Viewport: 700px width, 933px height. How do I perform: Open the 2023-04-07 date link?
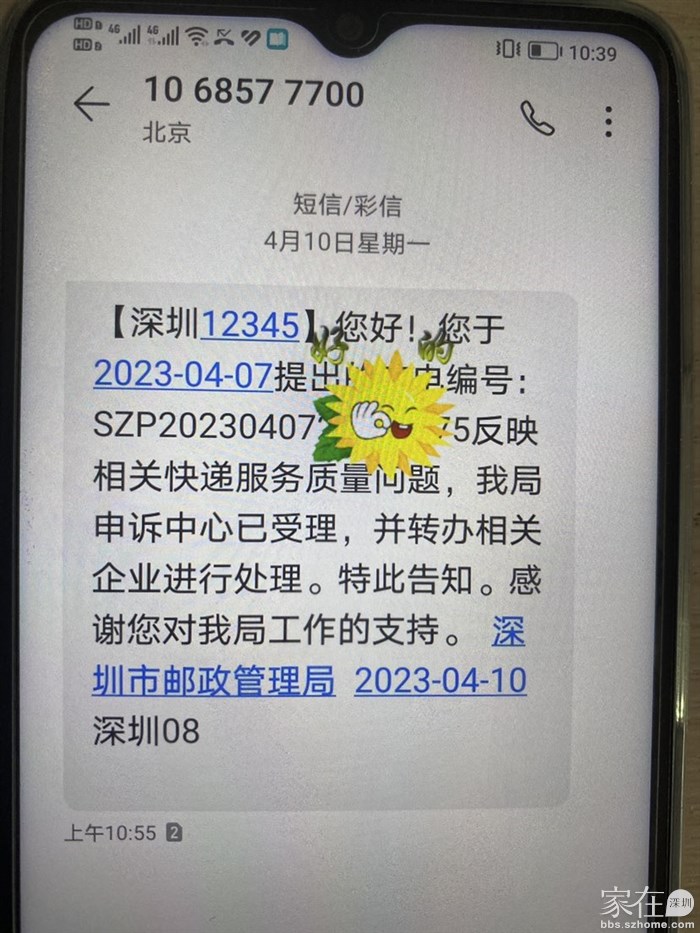tap(183, 375)
